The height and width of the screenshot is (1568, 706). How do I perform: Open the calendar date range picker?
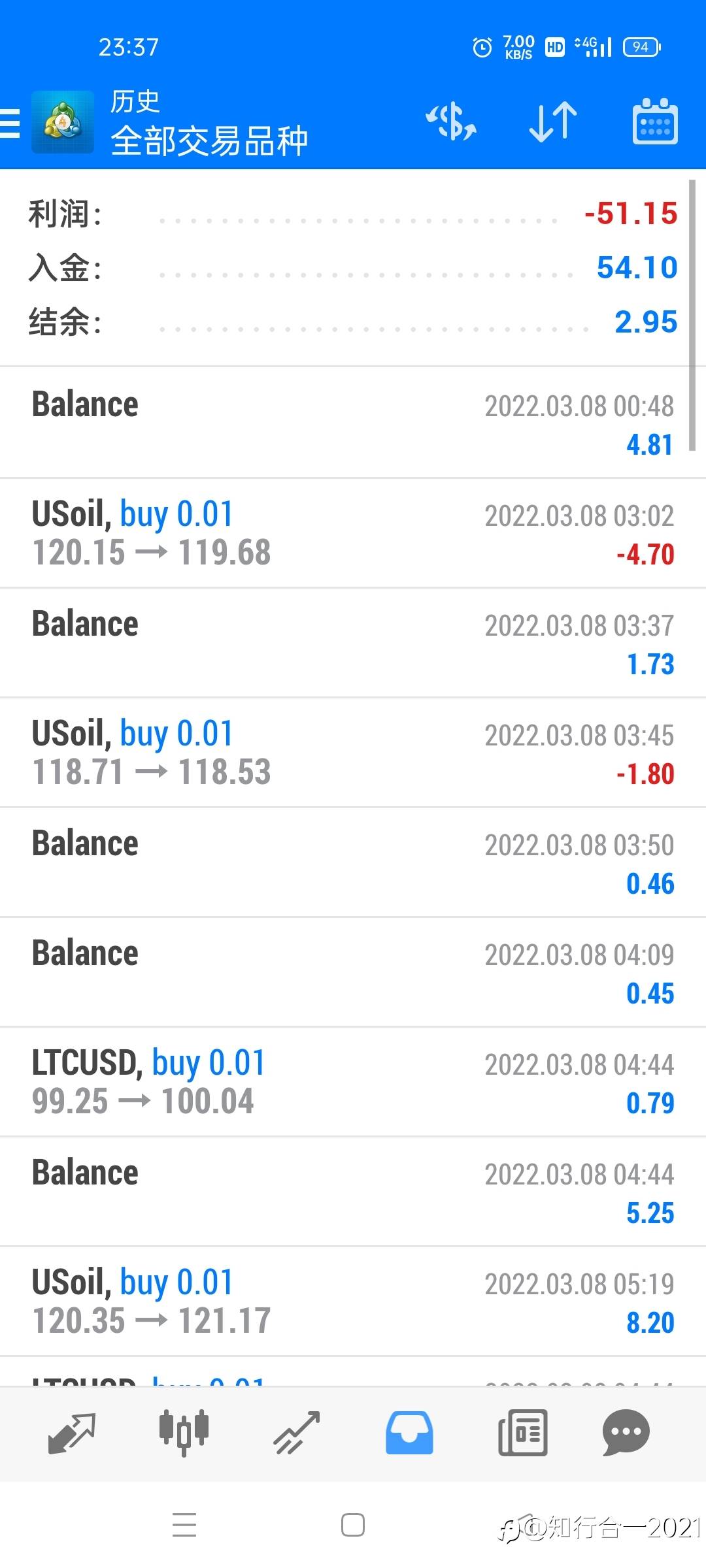655,122
